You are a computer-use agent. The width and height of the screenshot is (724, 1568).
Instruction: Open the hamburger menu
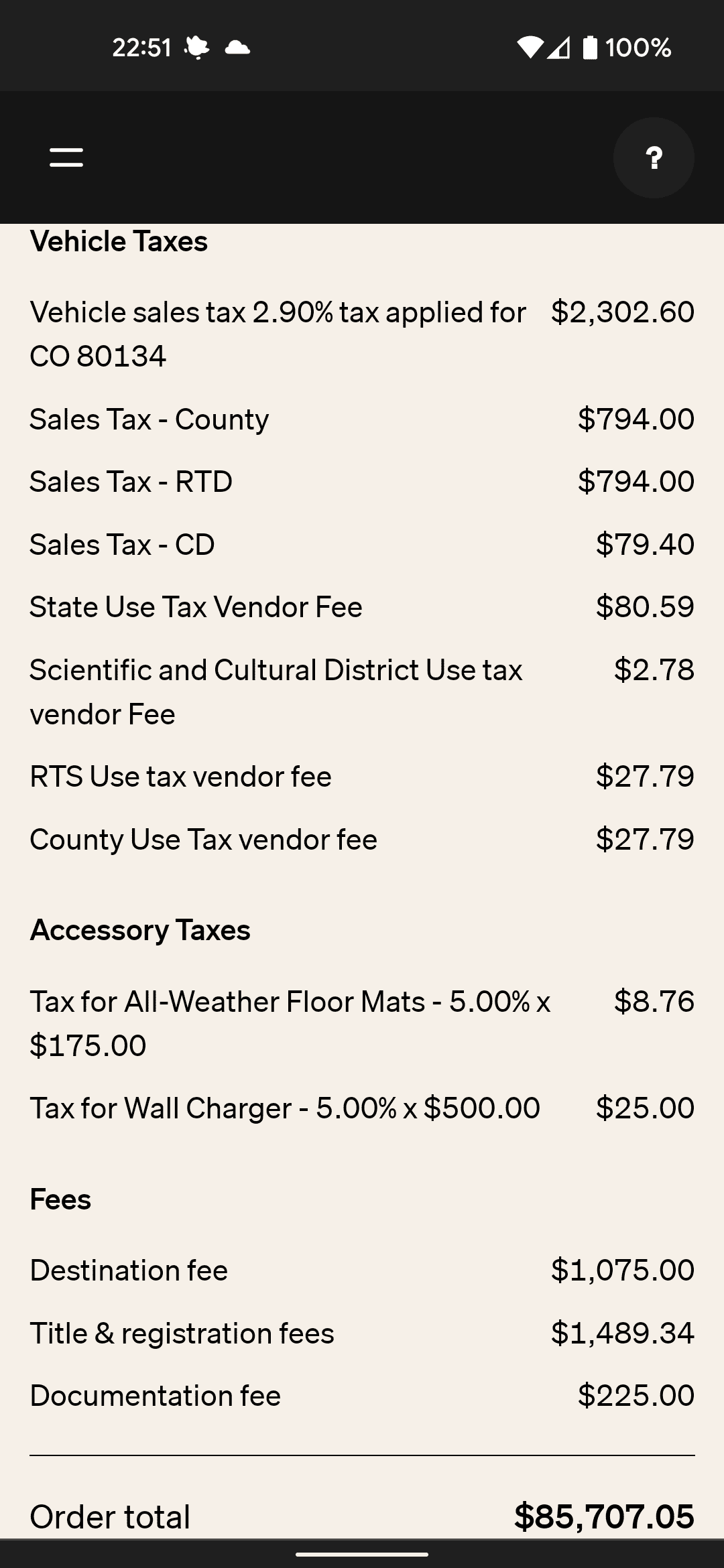click(66, 157)
